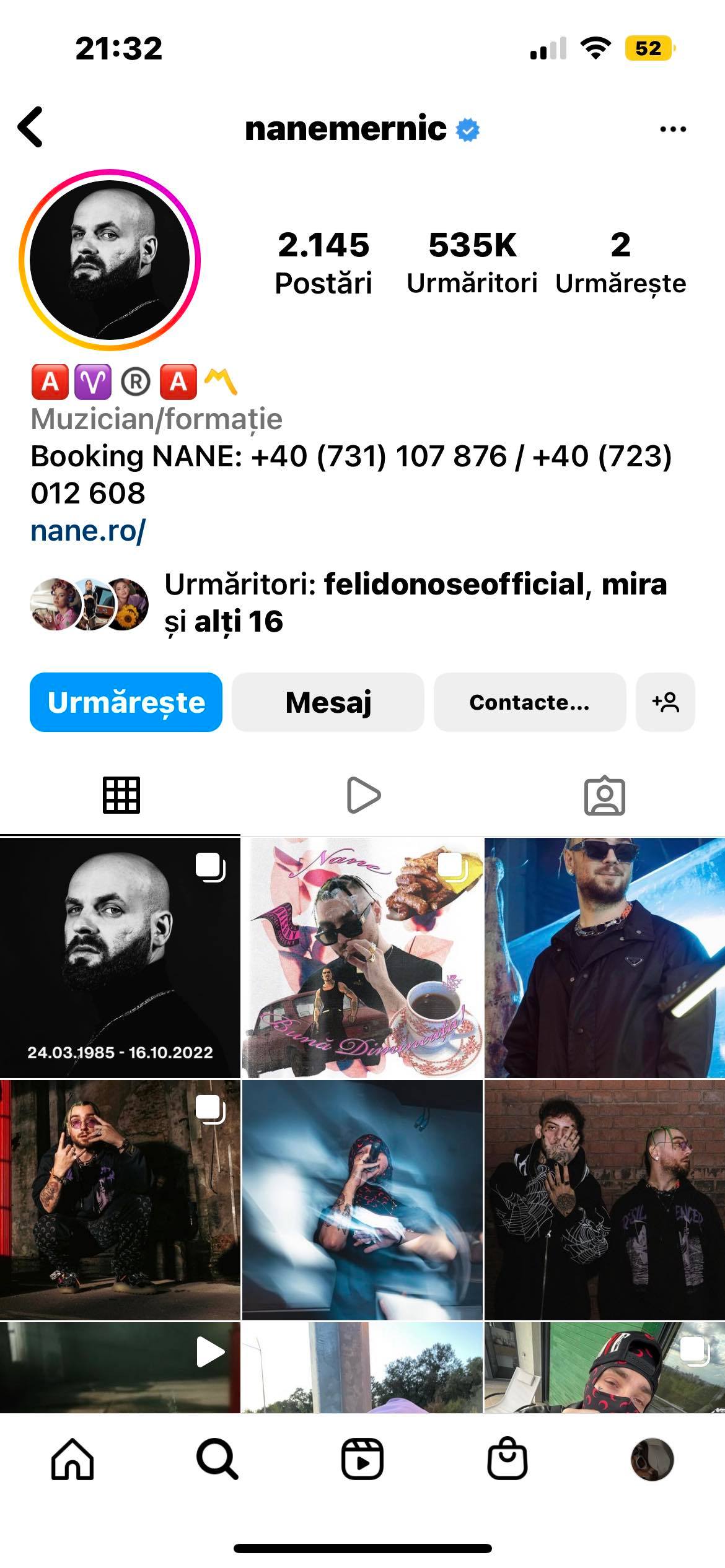Send a message via Mesaj button
Image resolution: width=725 pixels, height=1568 pixels.
coord(328,702)
